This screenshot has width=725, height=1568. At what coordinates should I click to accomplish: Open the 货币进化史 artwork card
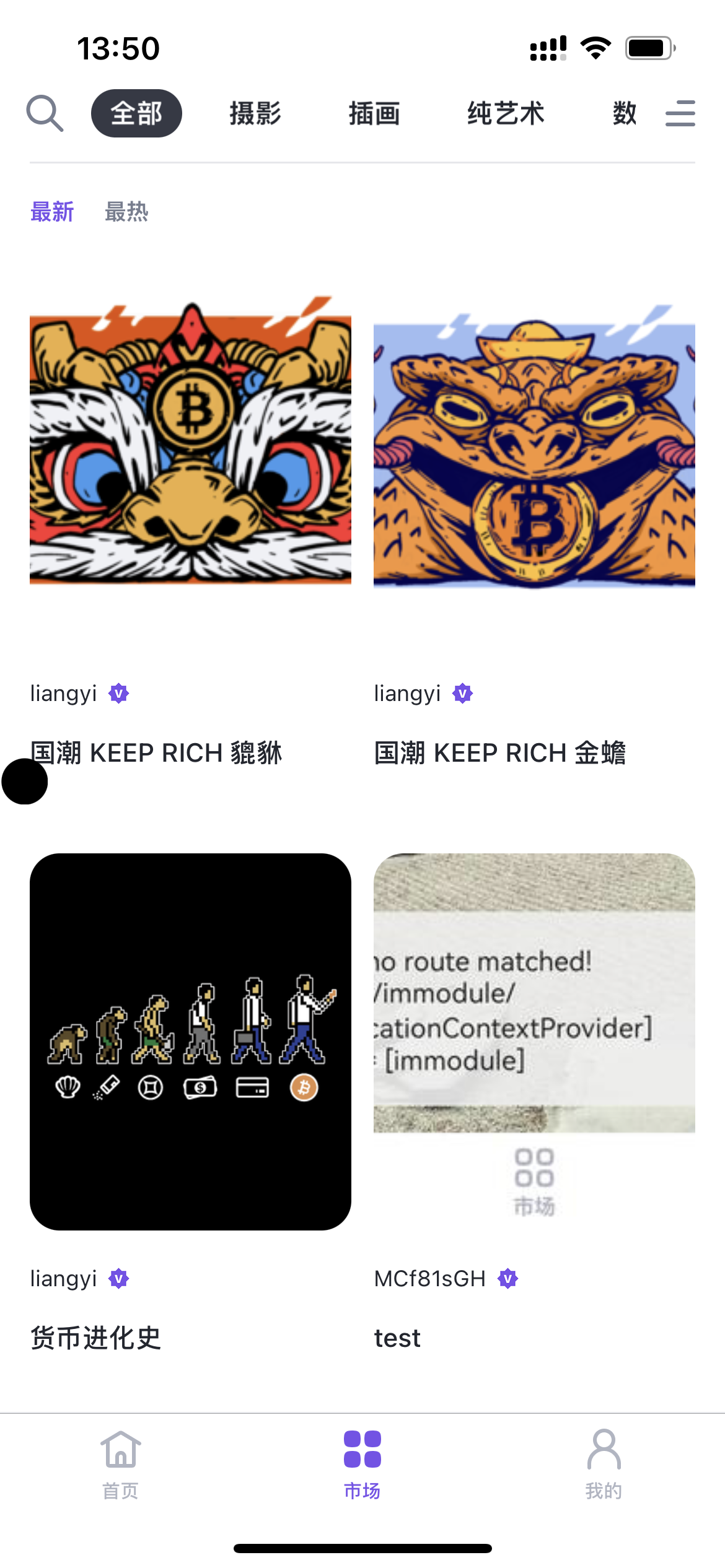[x=190, y=1042]
